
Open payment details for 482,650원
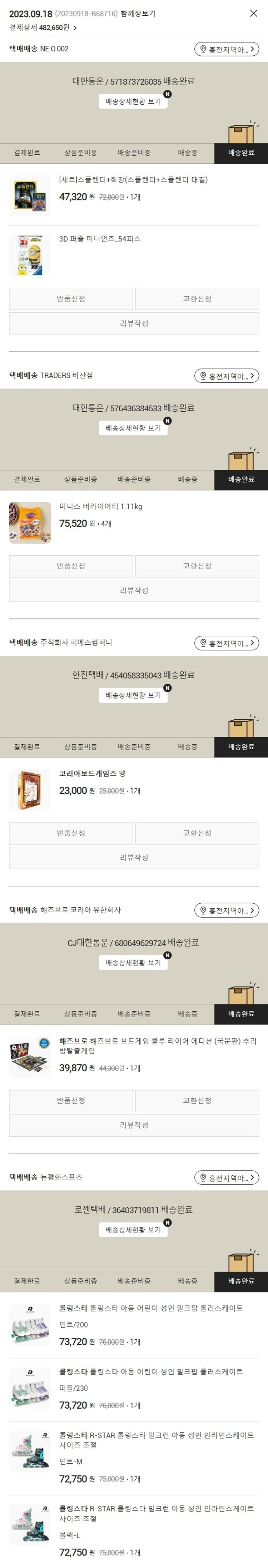(43, 28)
